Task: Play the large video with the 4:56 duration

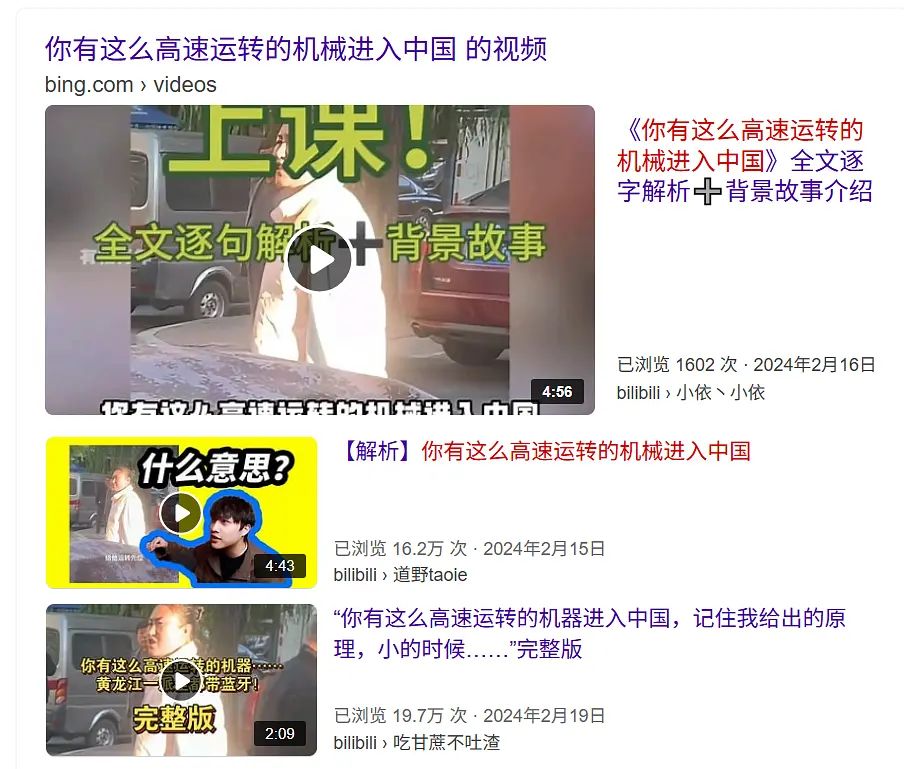Action: click(x=320, y=260)
